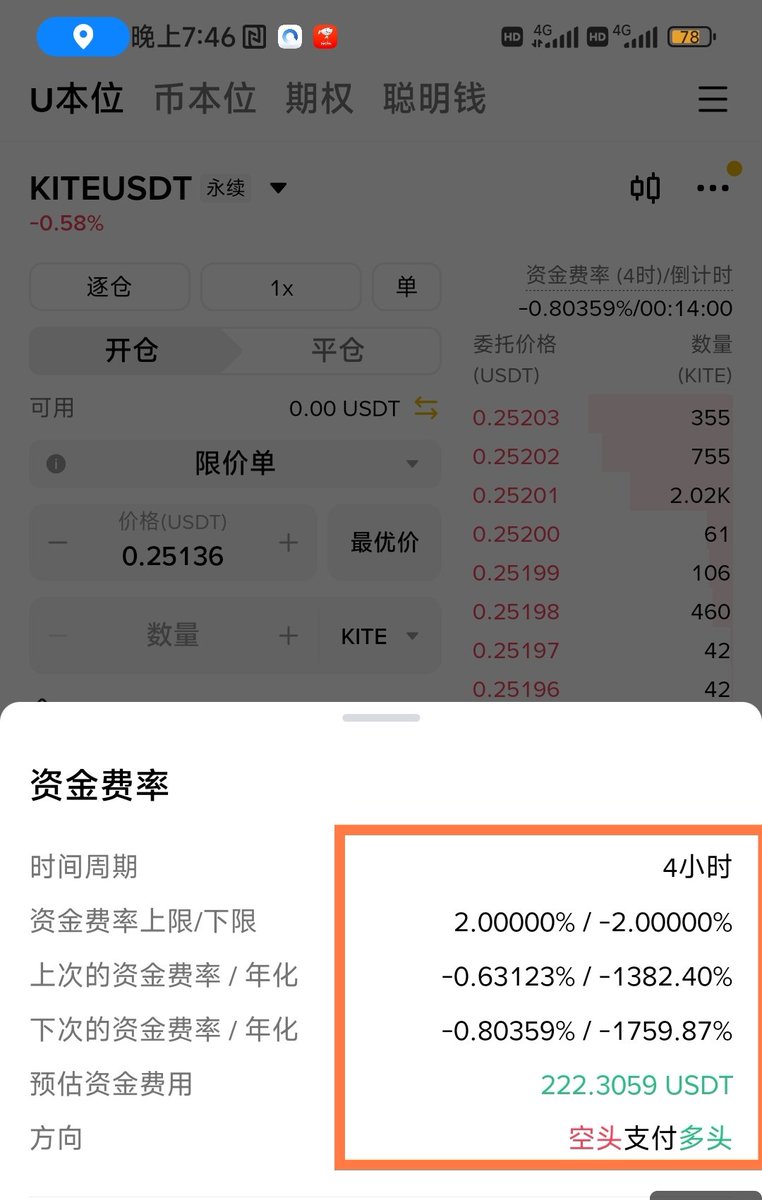
Task: Adjust the 1x leverage setting
Action: click(x=281, y=287)
